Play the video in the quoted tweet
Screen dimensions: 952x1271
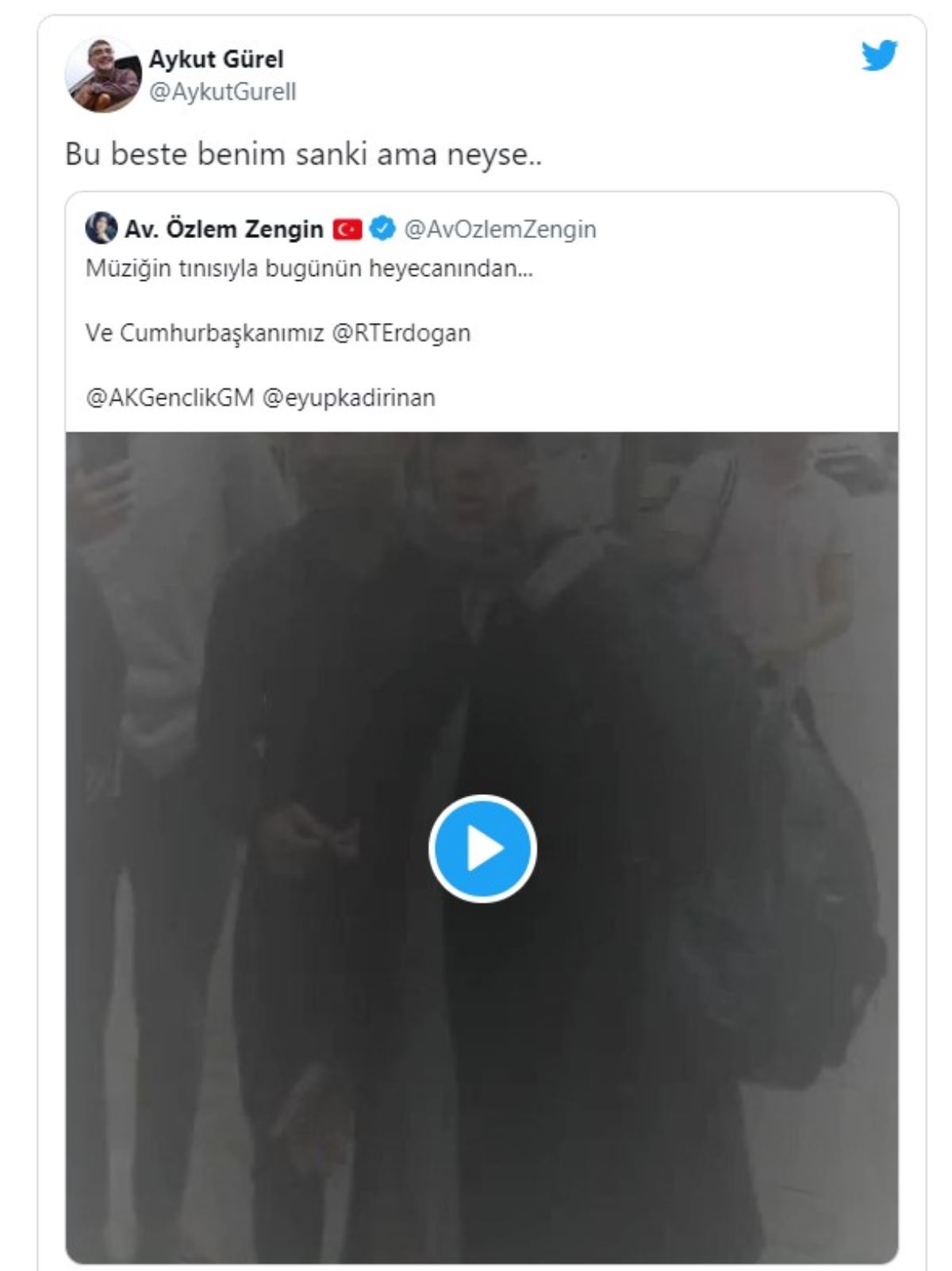click(482, 848)
